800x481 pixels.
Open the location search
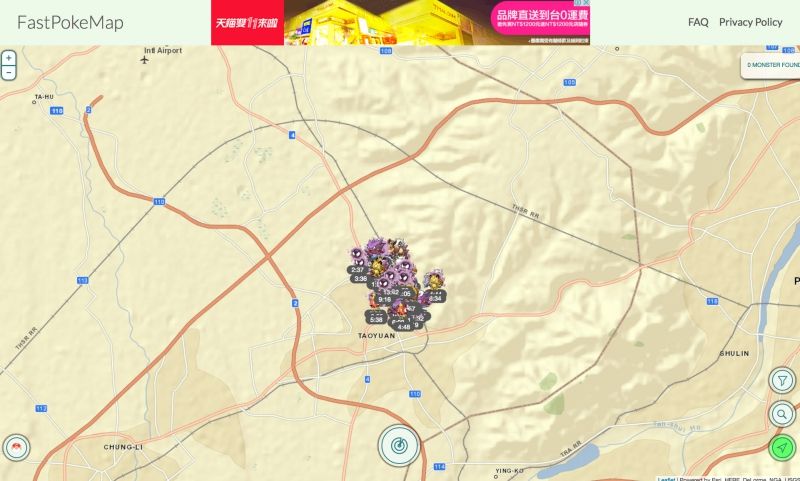tap(782, 413)
